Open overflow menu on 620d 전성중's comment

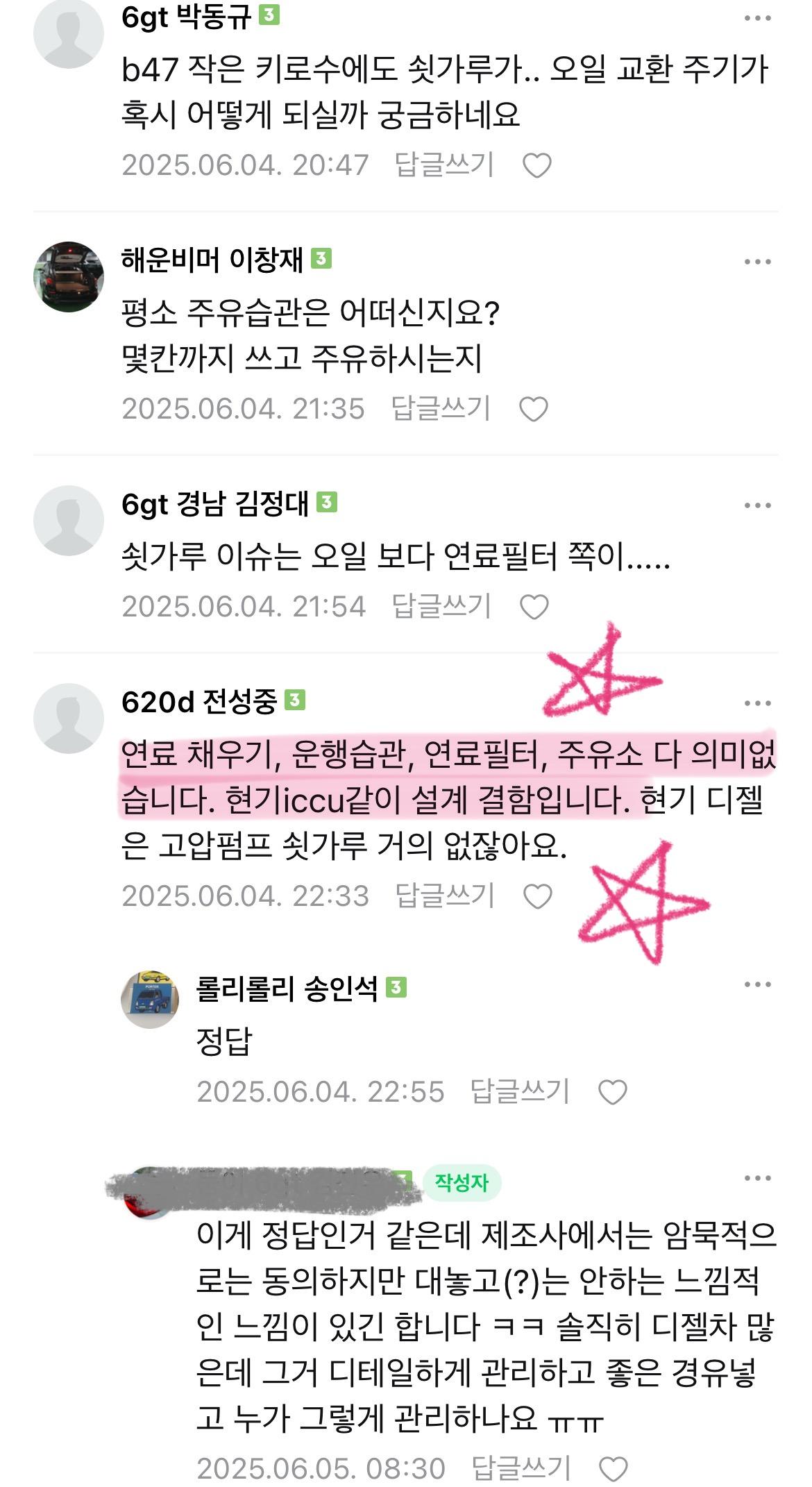[x=757, y=703]
